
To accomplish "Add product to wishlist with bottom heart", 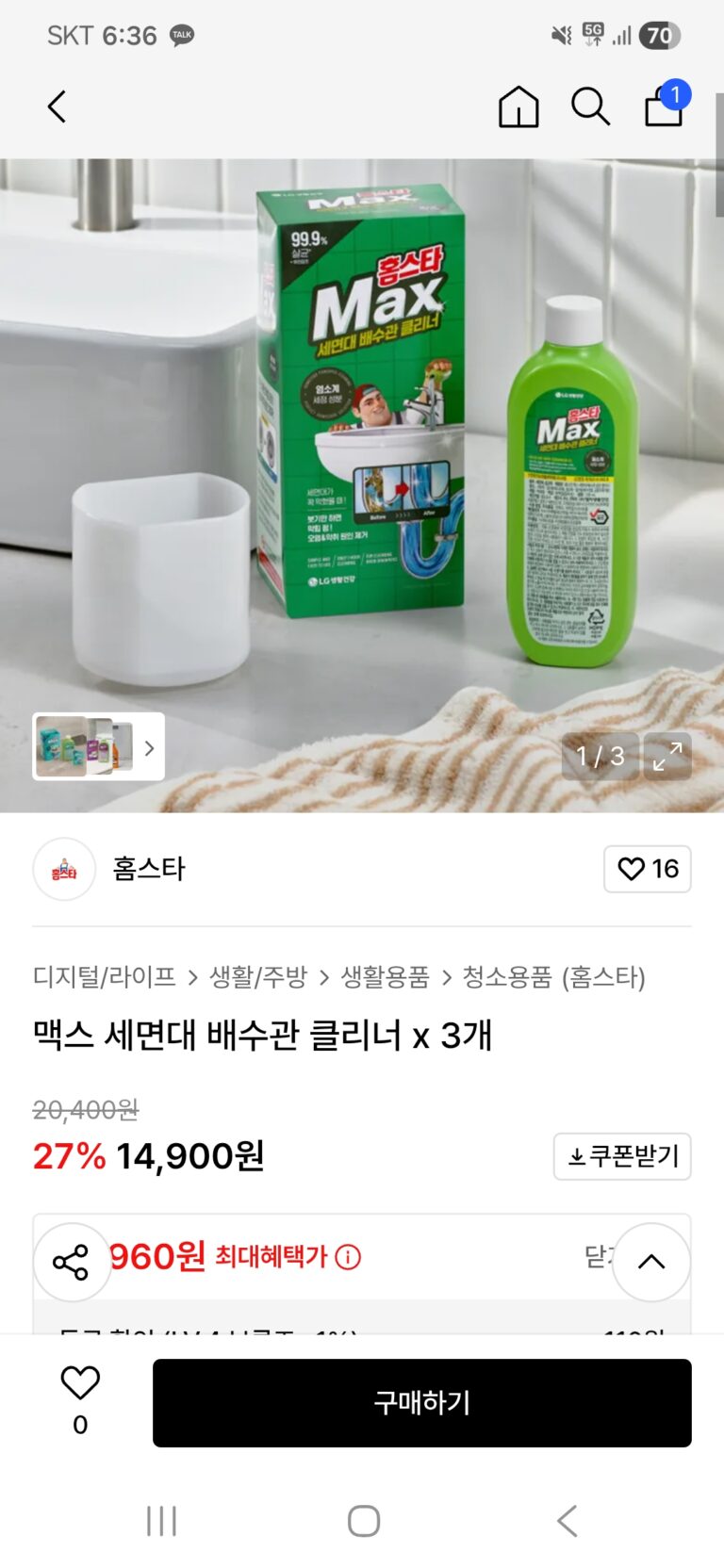I will point(80,1383).
